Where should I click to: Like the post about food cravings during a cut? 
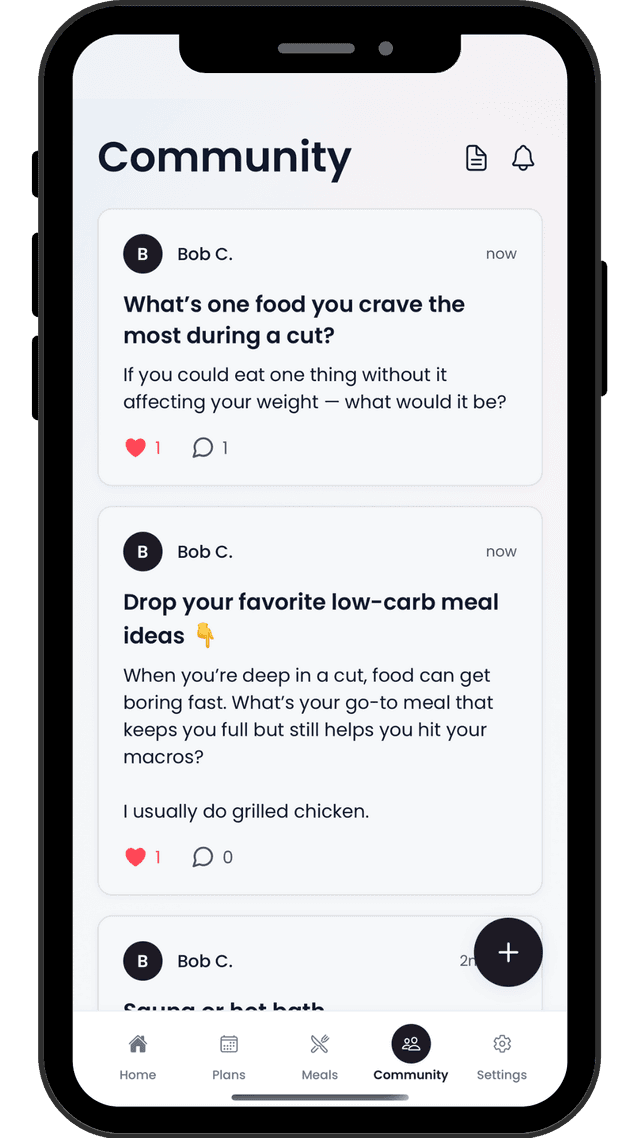point(136,448)
